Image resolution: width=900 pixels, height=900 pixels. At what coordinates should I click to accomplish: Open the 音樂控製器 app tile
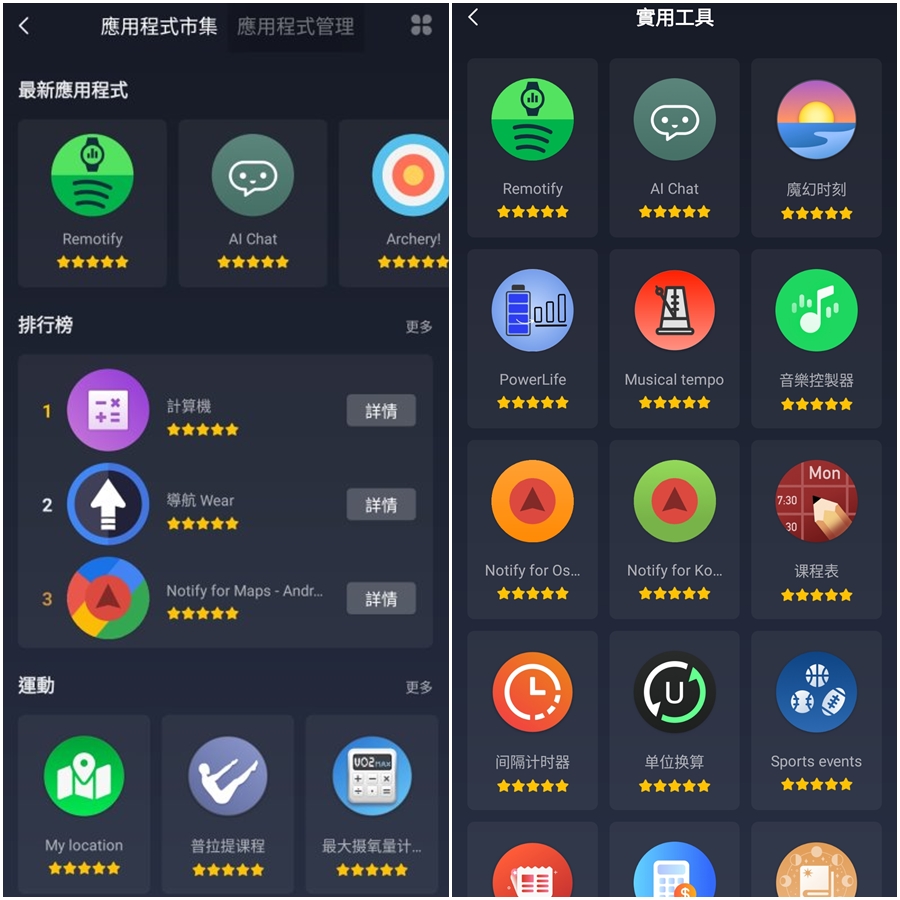[x=816, y=336]
